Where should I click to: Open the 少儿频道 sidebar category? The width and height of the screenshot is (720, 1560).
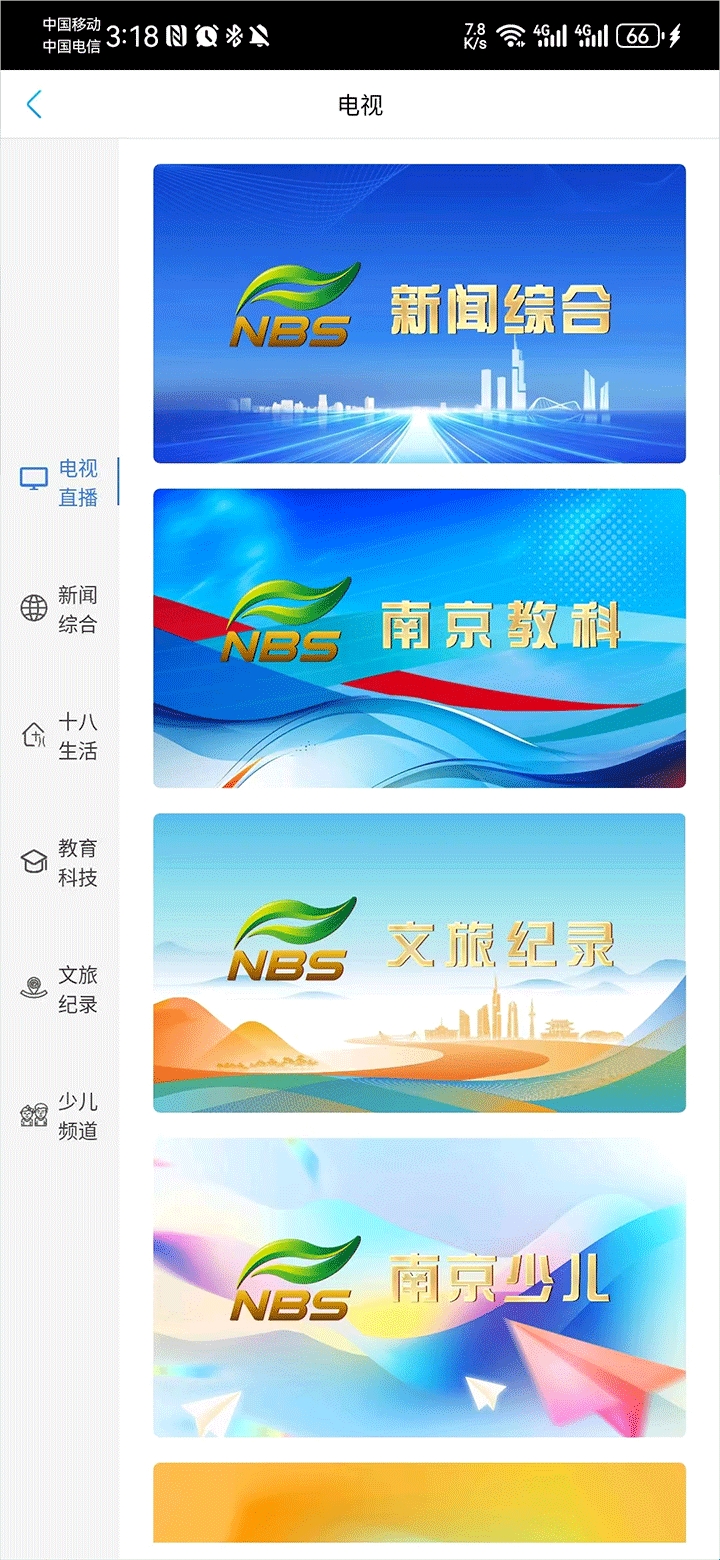(x=60, y=1116)
